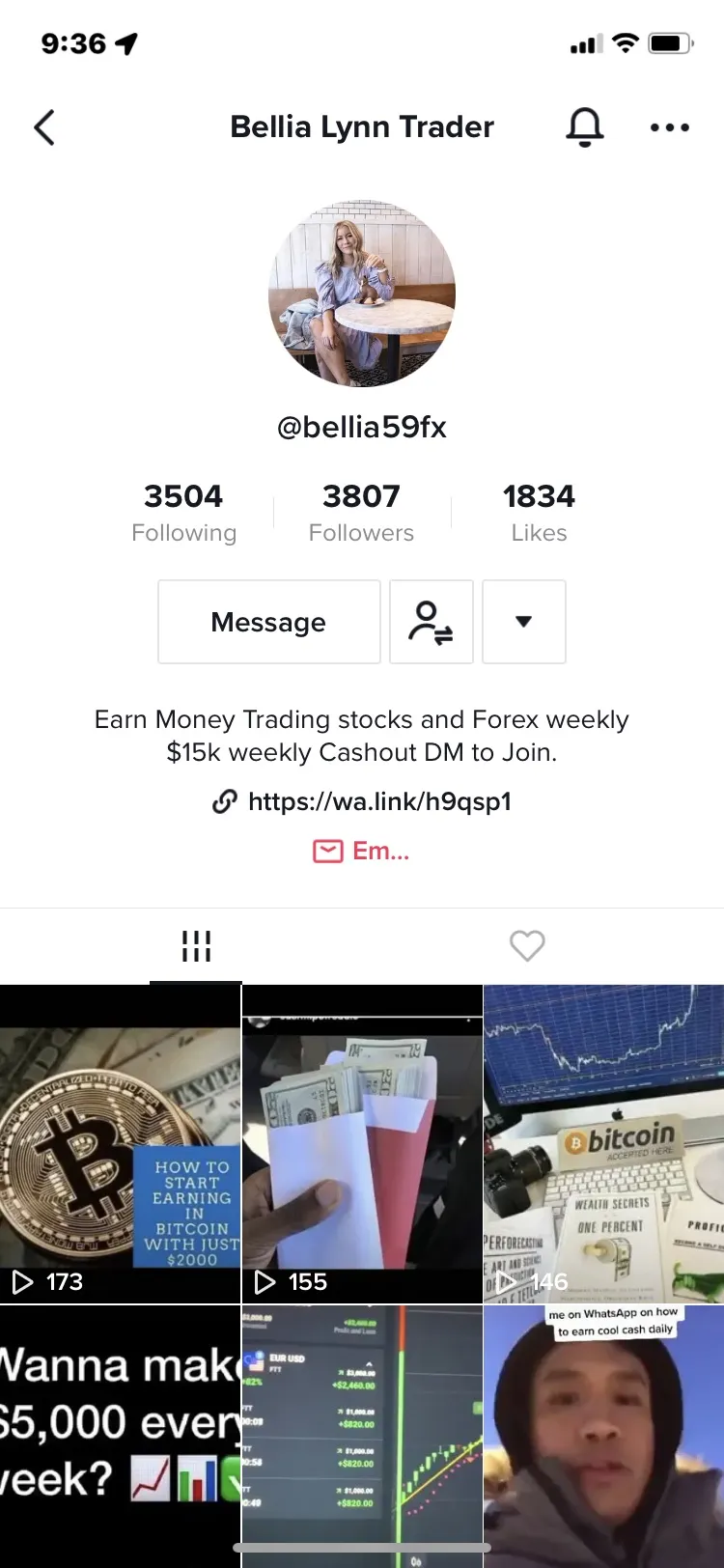Tap the following status person icon button
Screen dimensions: 724x1568
432,622
